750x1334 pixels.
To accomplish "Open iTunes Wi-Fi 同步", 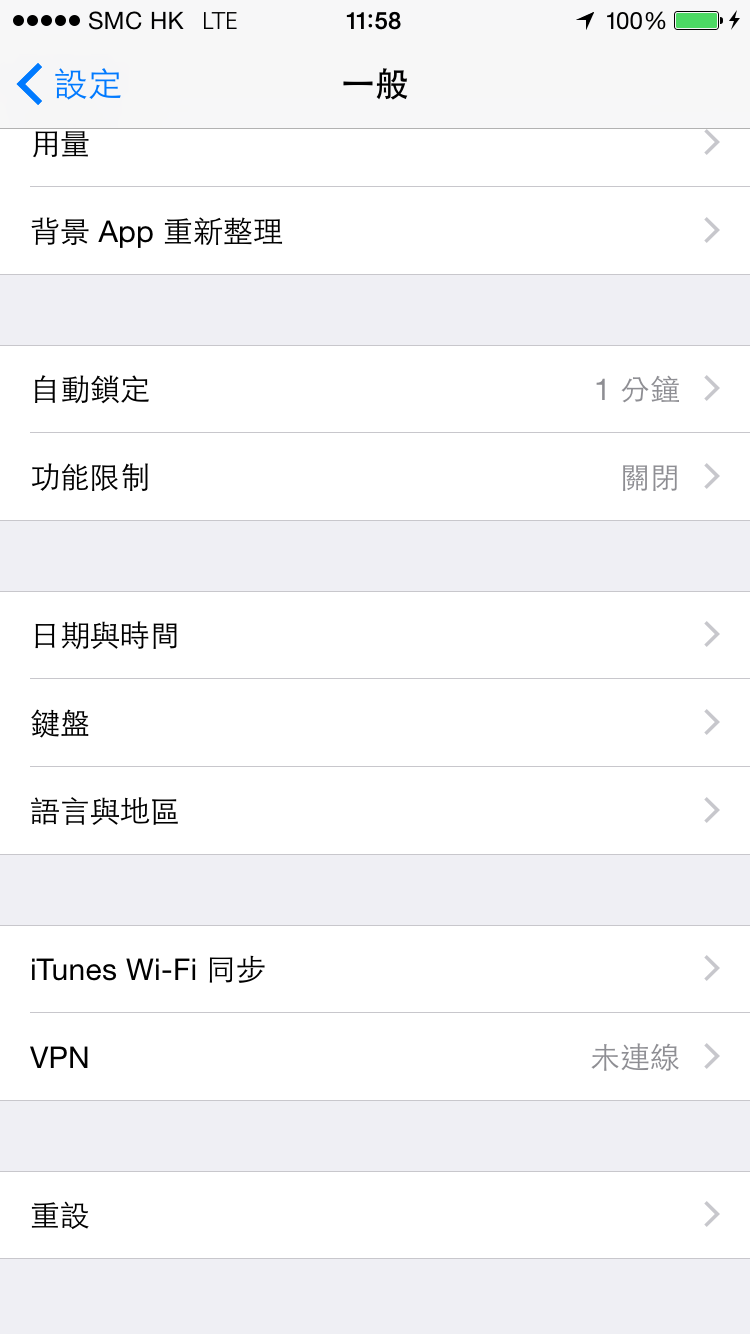I will point(375,969).
